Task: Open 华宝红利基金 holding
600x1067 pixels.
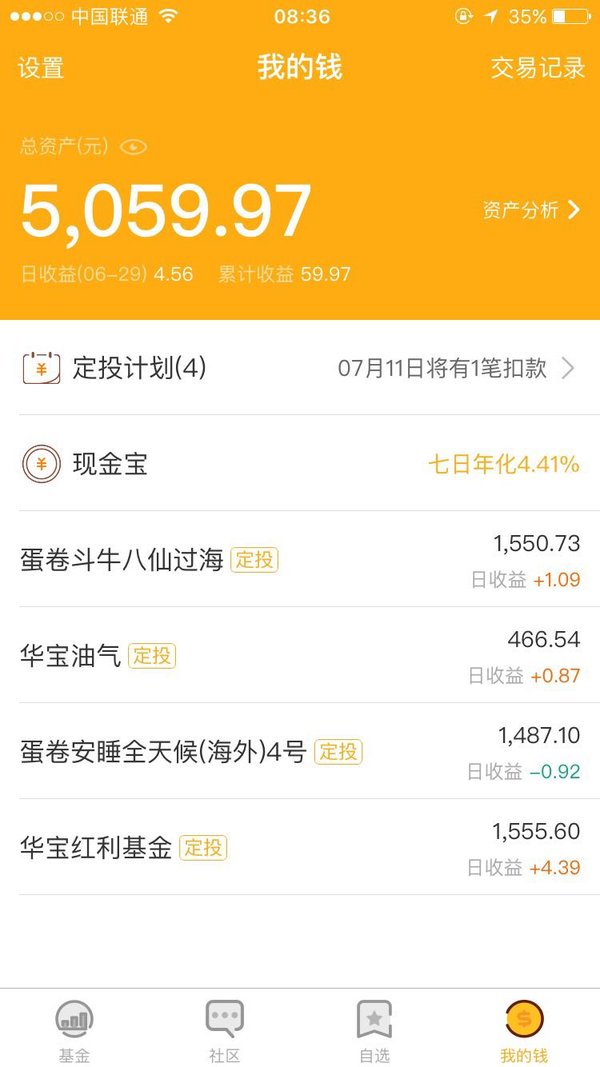Action: click(x=300, y=848)
